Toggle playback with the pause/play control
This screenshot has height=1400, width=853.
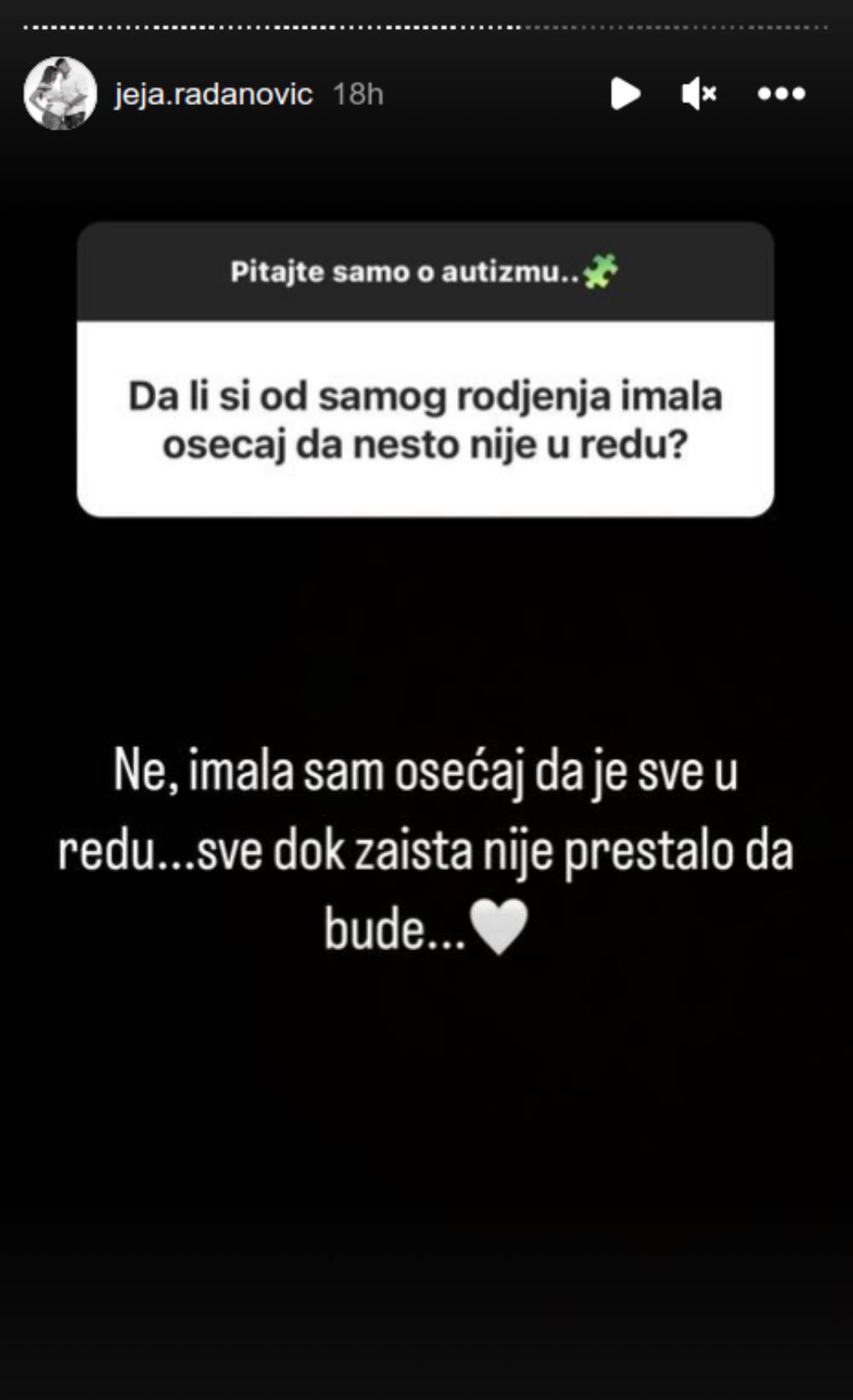628,94
